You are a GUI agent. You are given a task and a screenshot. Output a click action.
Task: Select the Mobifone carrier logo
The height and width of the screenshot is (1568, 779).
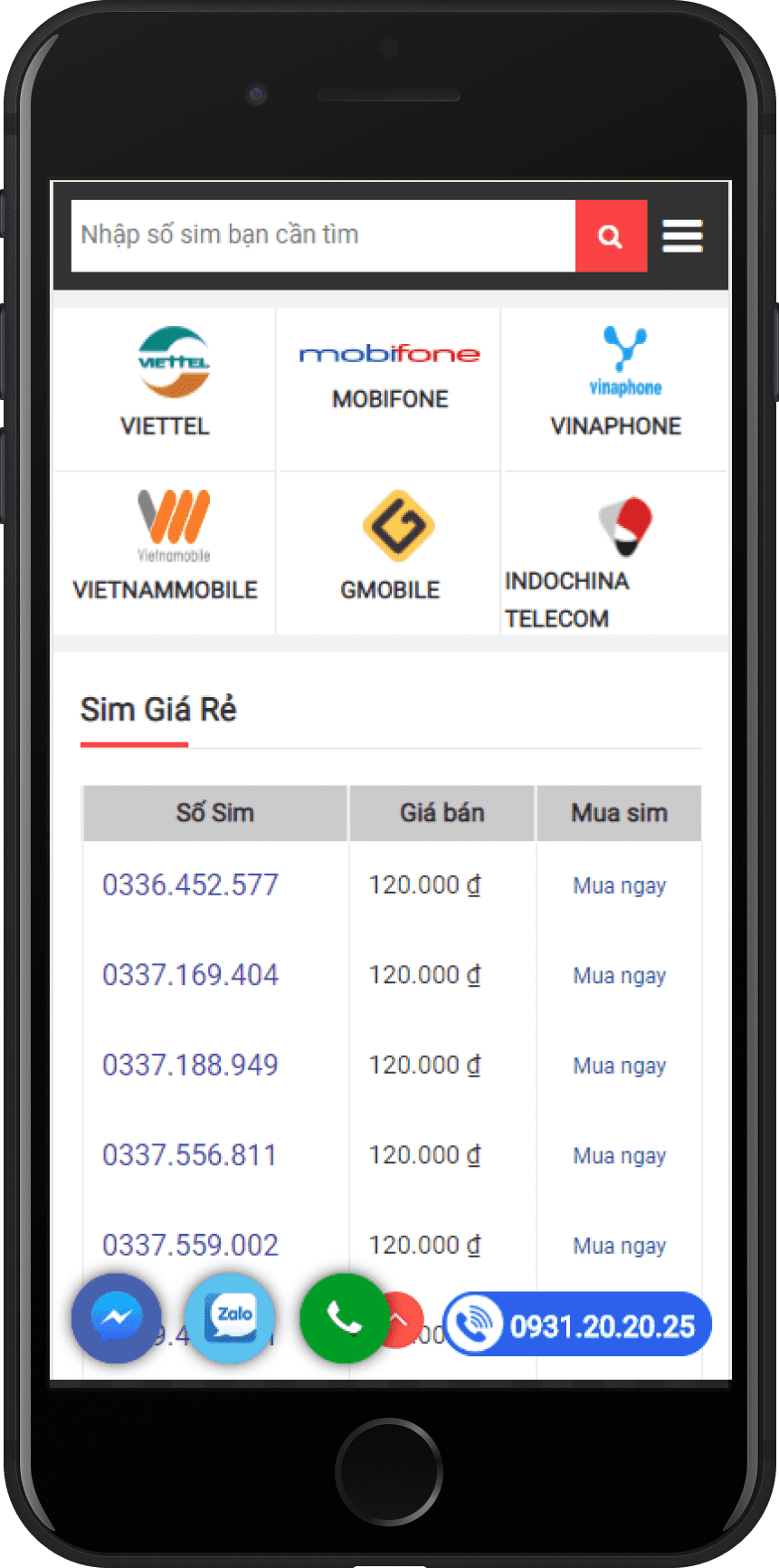390,373
